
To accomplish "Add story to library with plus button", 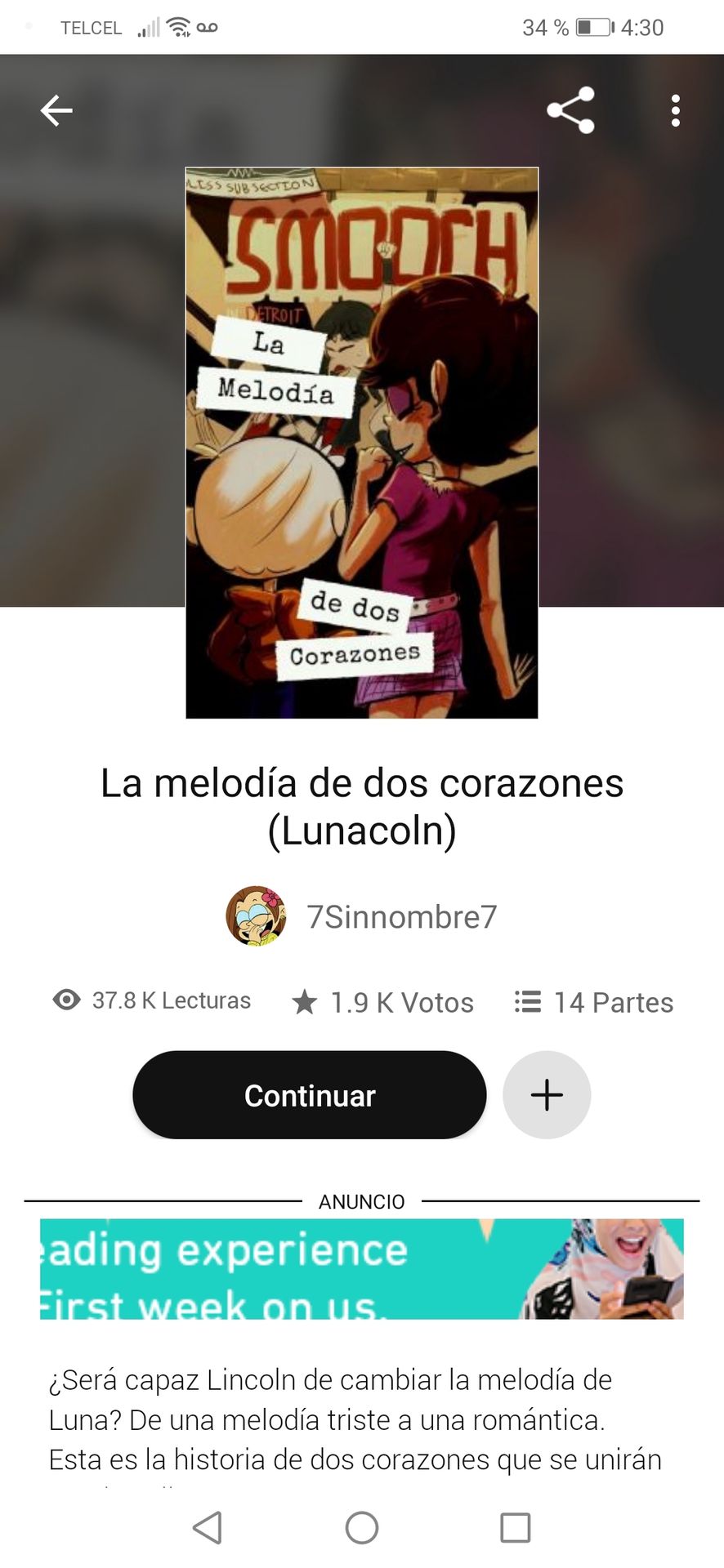I will coord(547,1095).
